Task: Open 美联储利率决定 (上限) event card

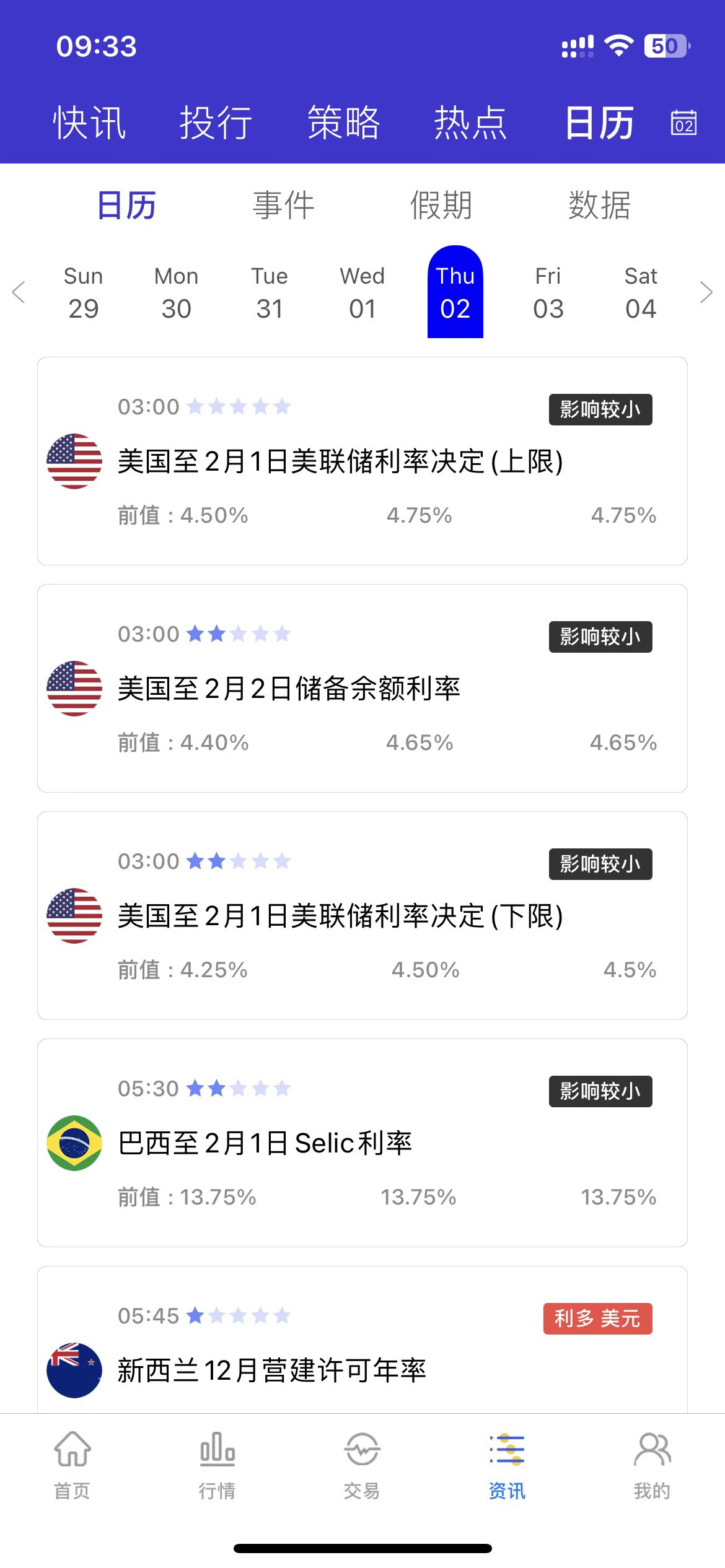Action: point(362,461)
